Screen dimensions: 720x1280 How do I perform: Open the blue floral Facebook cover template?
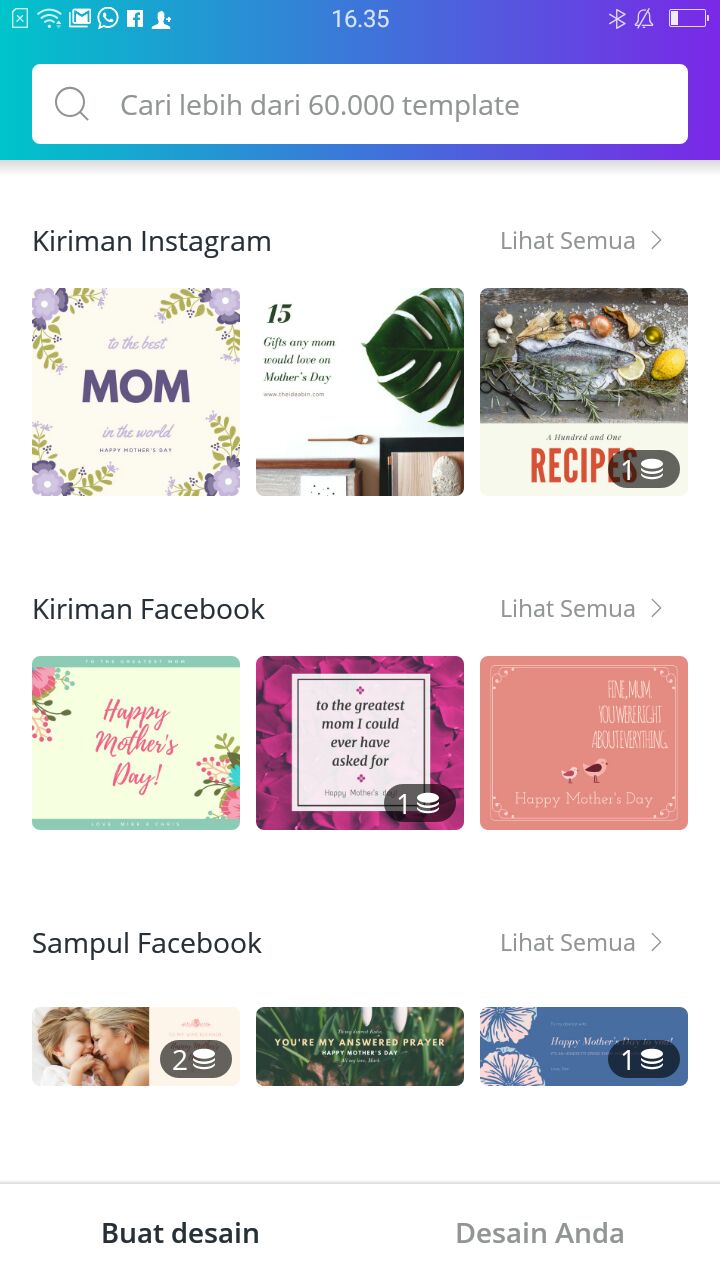(x=584, y=1046)
